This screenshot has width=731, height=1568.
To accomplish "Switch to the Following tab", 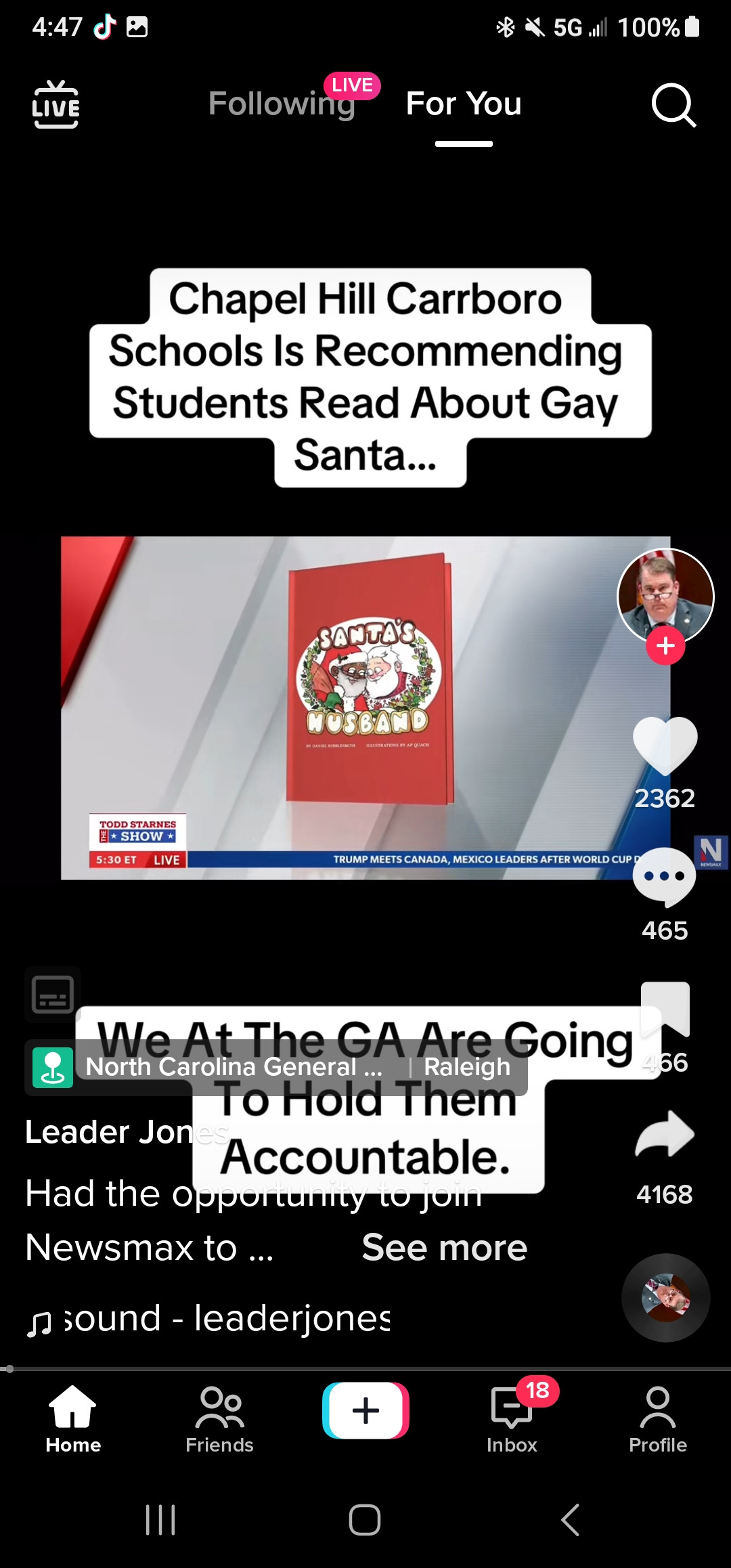I will pyautogui.click(x=282, y=104).
